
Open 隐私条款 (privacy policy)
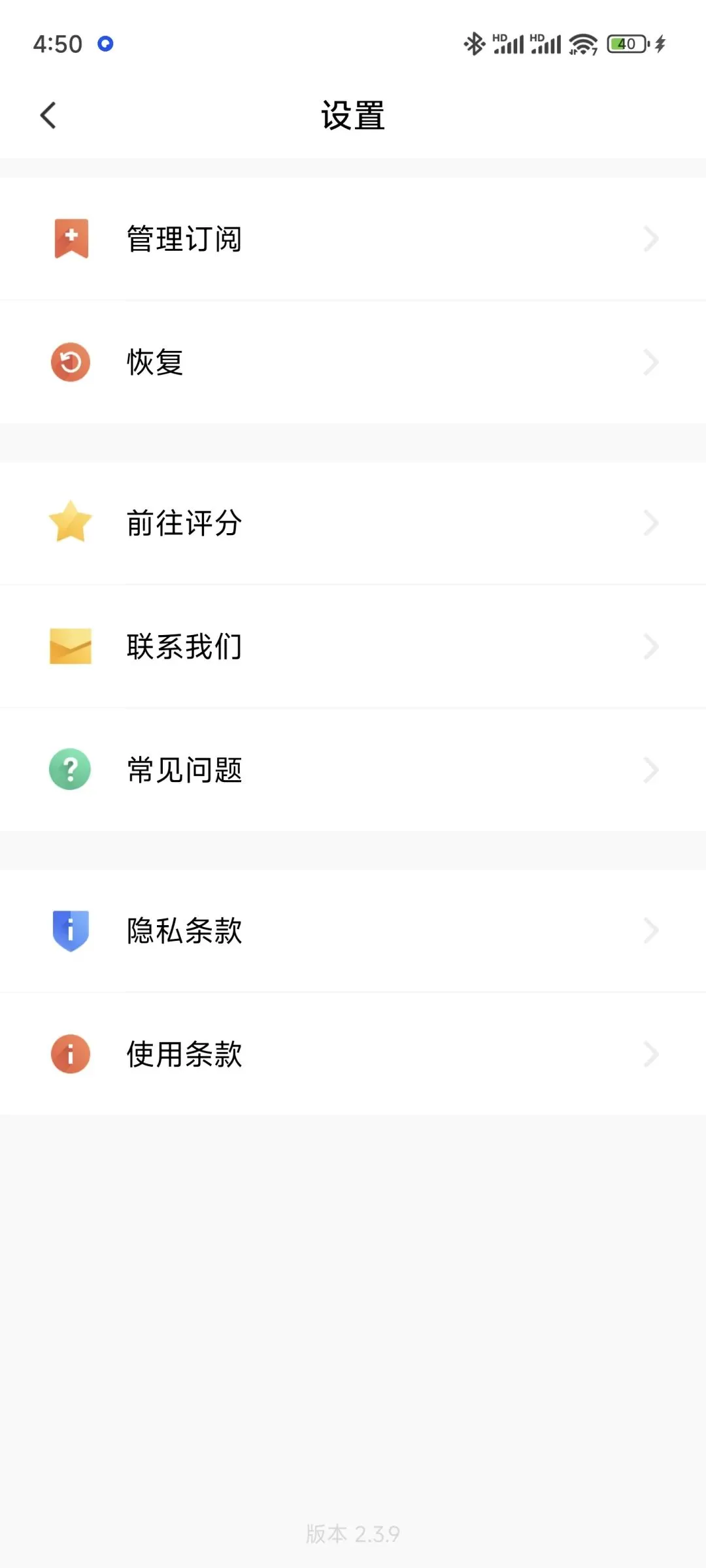[x=353, y=930]
